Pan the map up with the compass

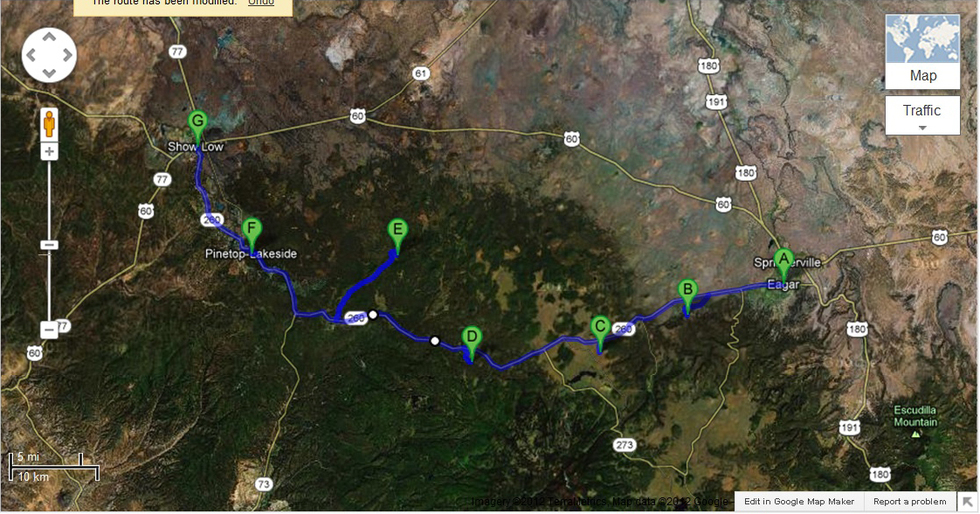click(x=49, y=38)
